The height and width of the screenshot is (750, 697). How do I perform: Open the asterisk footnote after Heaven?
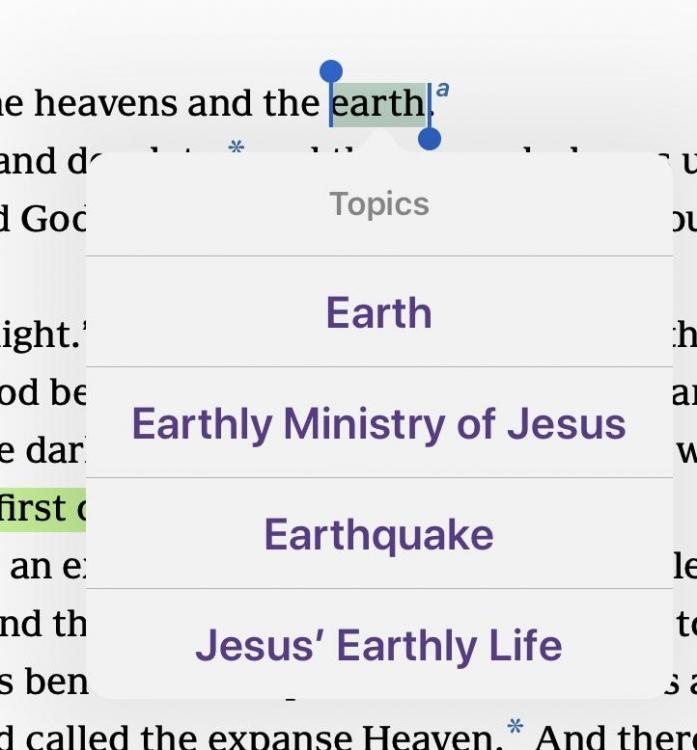[515, 727]
